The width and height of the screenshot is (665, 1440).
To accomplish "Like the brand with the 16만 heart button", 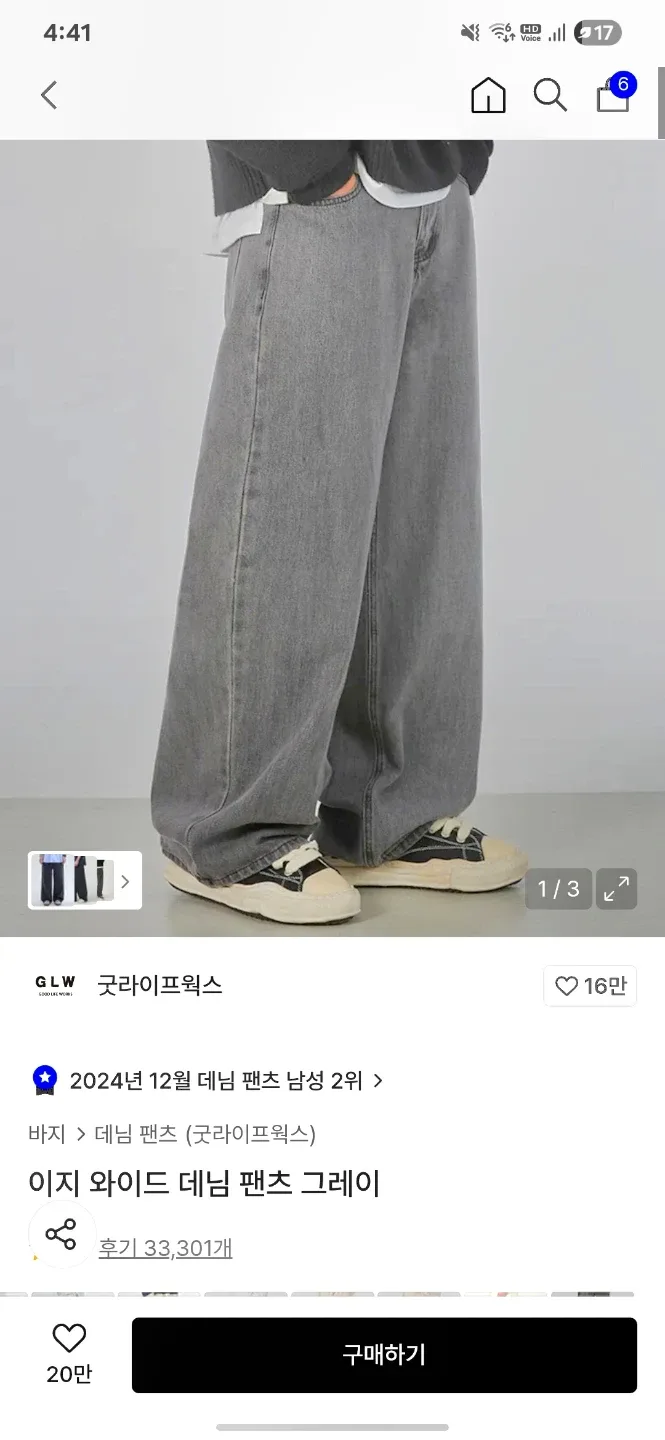I will pyautogui.click(x=590, y=986).
